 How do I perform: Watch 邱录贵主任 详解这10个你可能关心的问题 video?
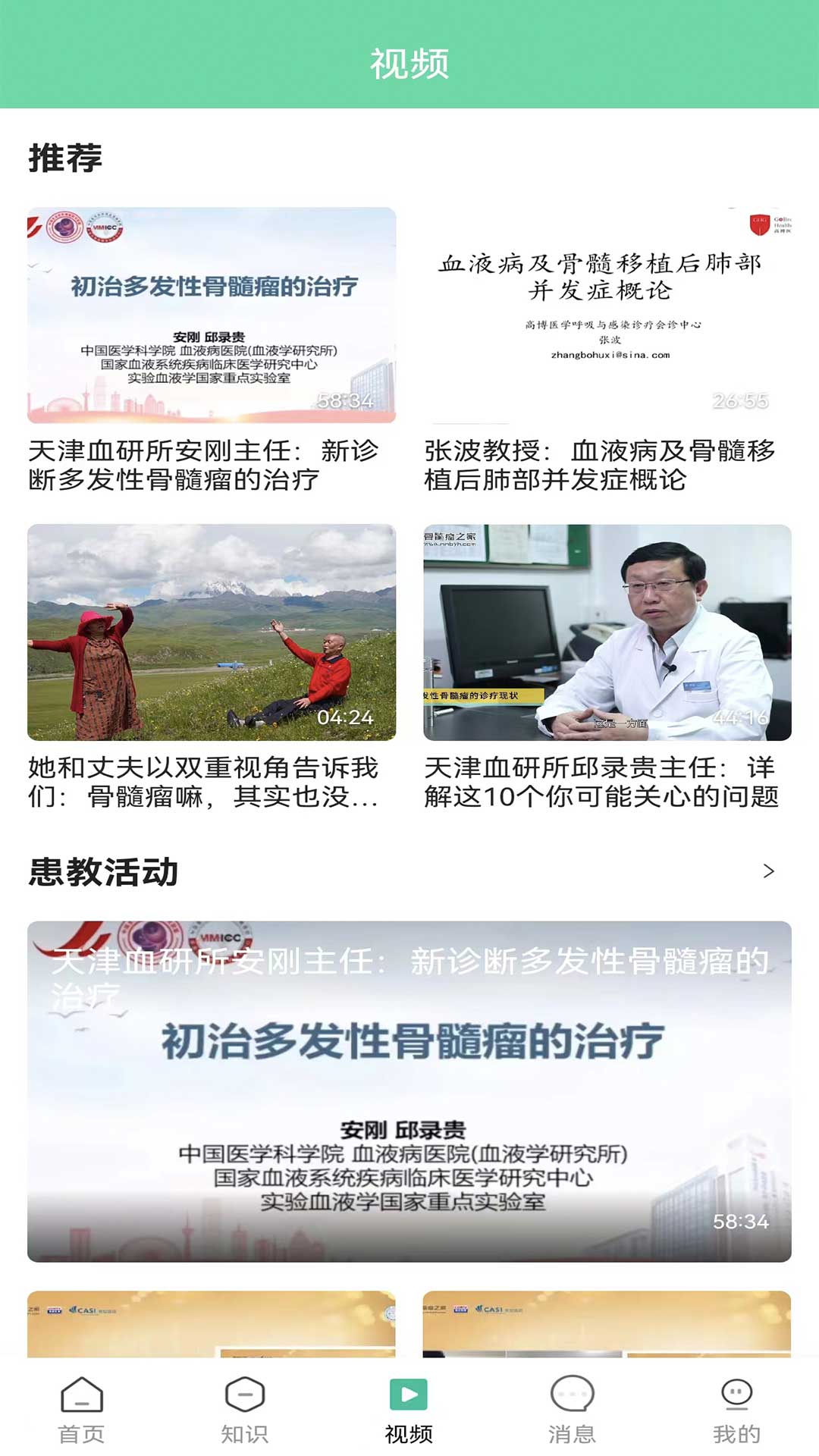[x=607, y=632]
